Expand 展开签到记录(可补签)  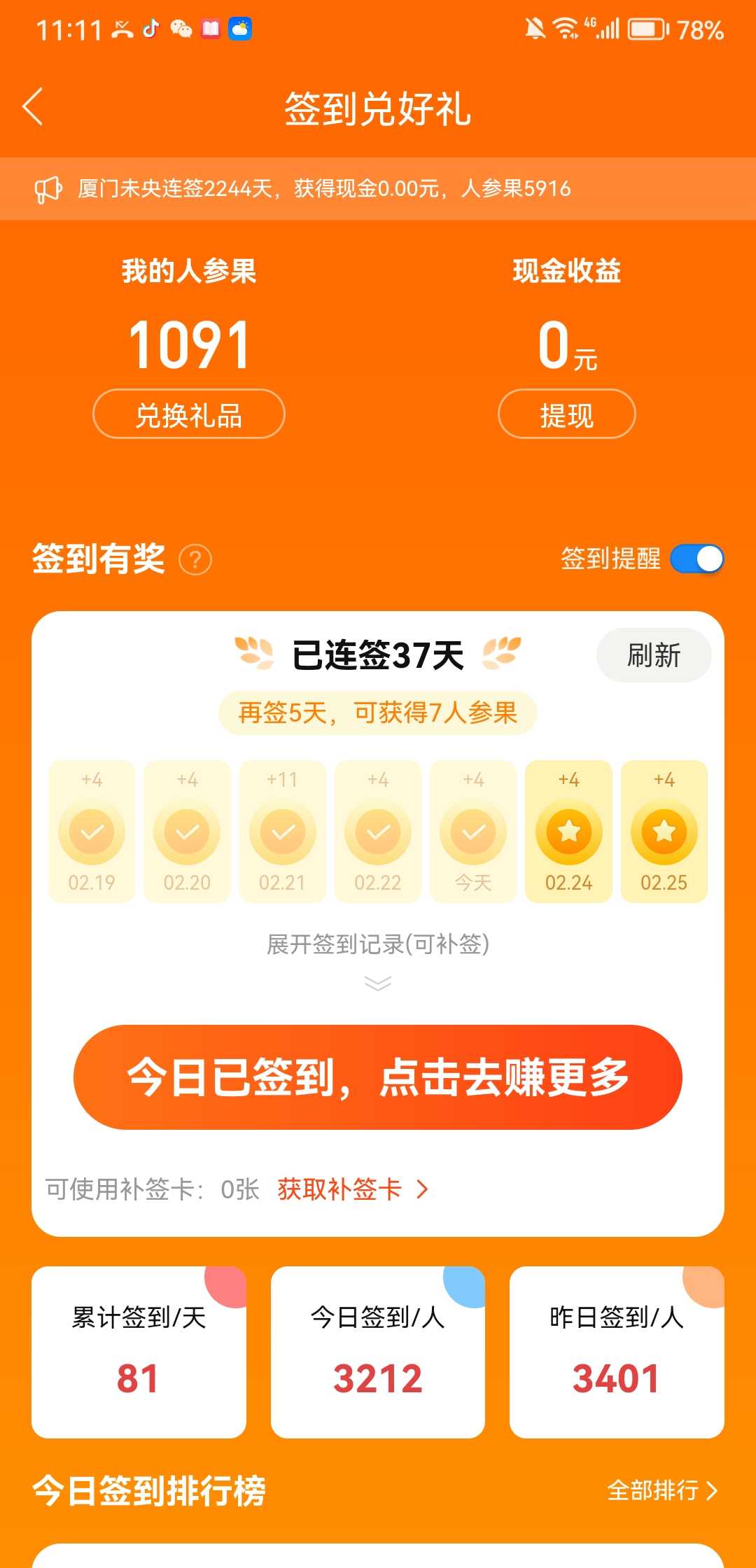(x=378, y=955)
